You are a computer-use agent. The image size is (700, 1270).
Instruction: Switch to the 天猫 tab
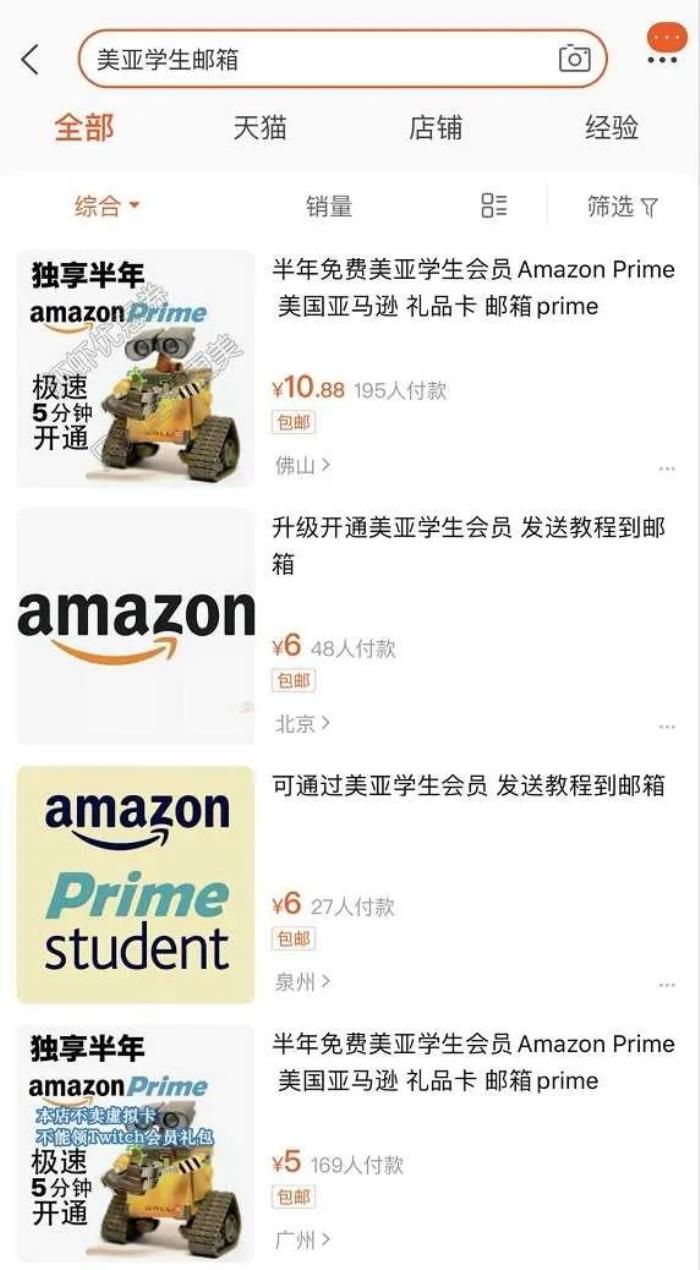(x=259, y=128)
